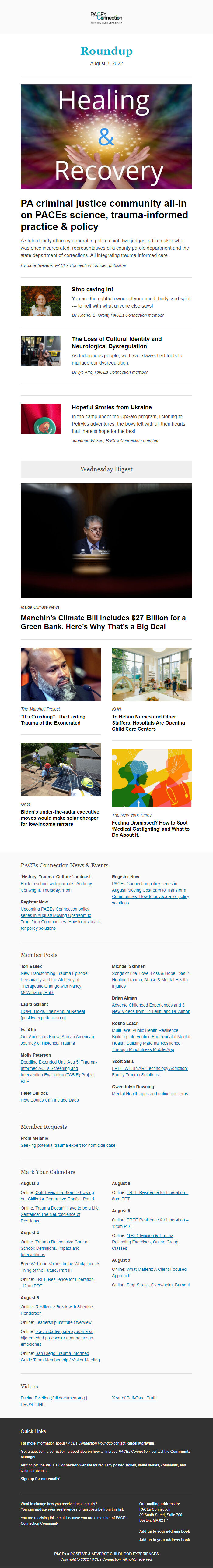The width and height of the screenshot is (213, 1568).
Task: View 'How Doulas Can Include Dads' post
Action: tap(50, 1100)
